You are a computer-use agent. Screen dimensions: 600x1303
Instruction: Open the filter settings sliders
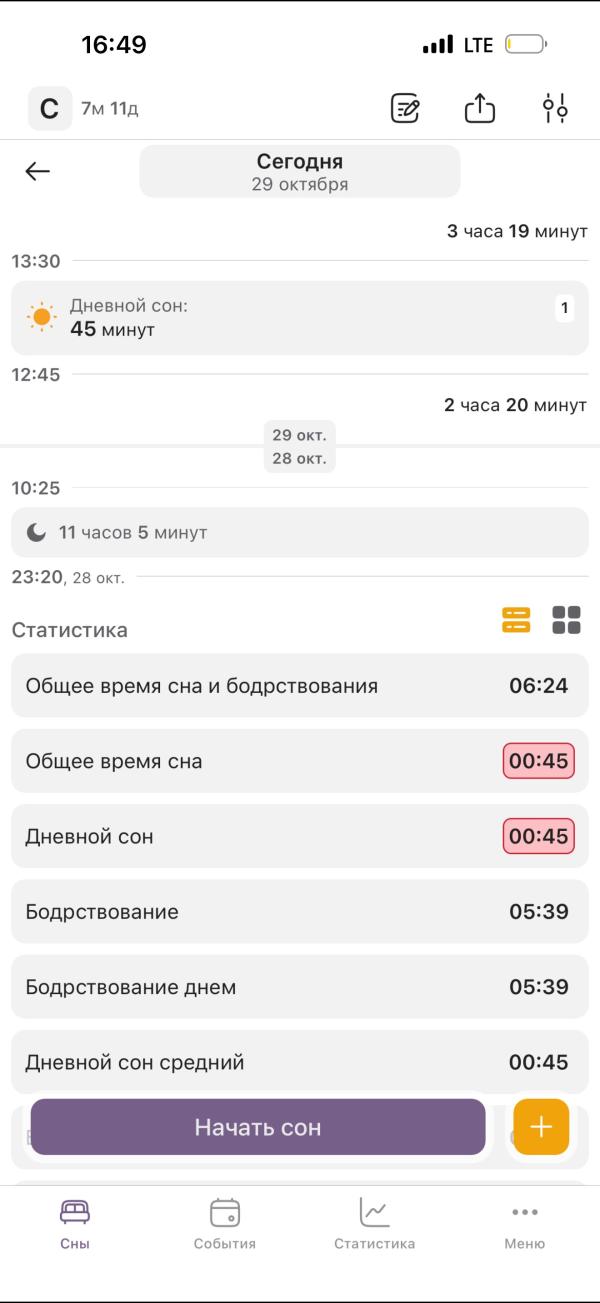point(555,108)
